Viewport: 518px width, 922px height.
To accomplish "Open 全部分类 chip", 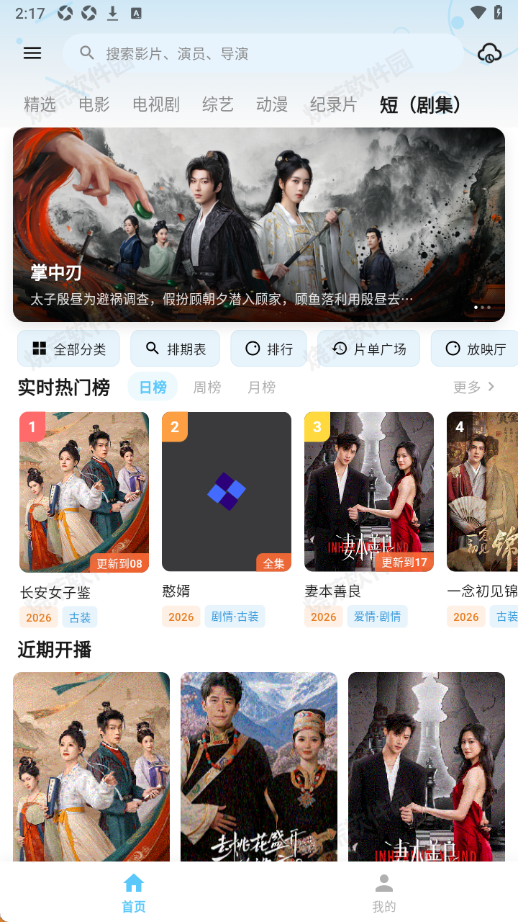I will [68, 349].
